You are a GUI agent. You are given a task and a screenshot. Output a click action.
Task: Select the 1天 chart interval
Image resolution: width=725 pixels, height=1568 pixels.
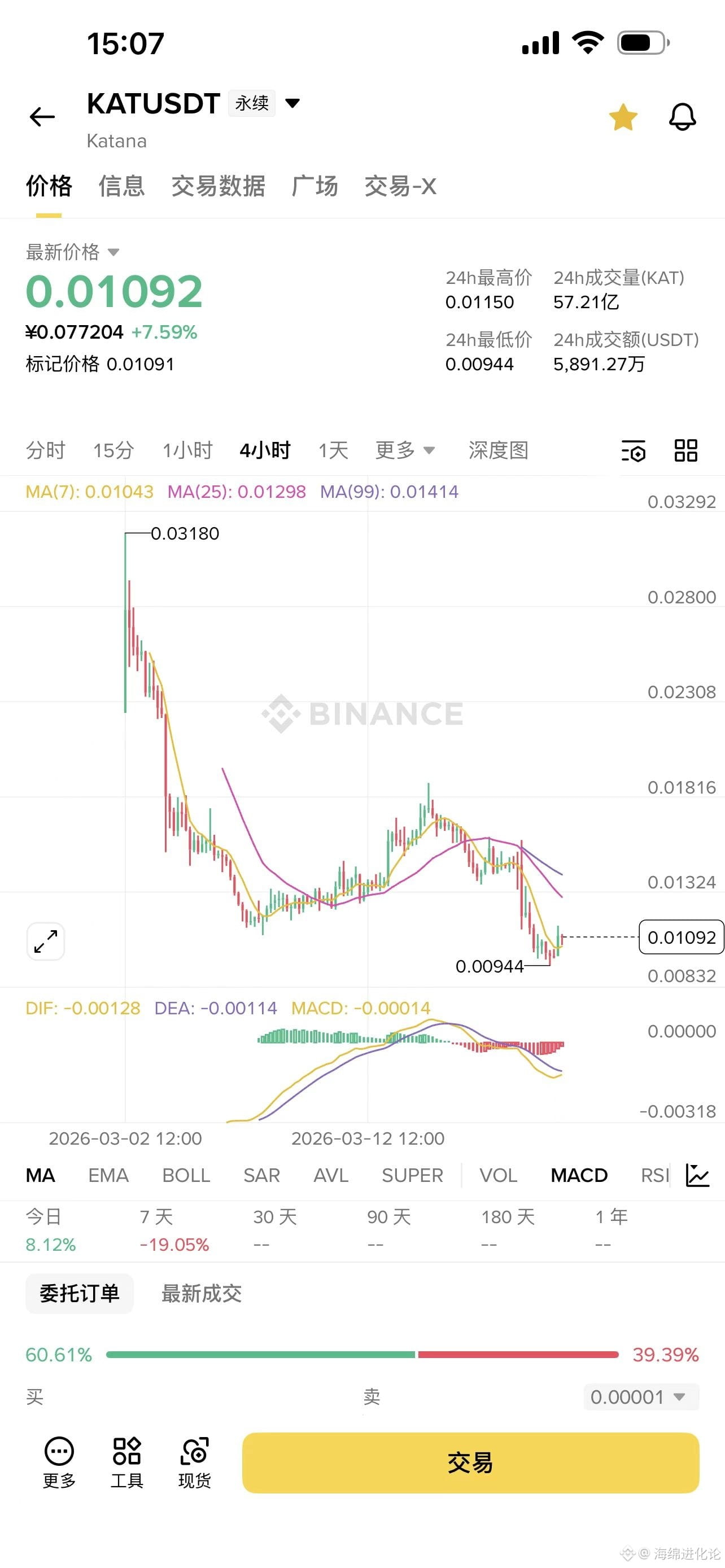333,450
